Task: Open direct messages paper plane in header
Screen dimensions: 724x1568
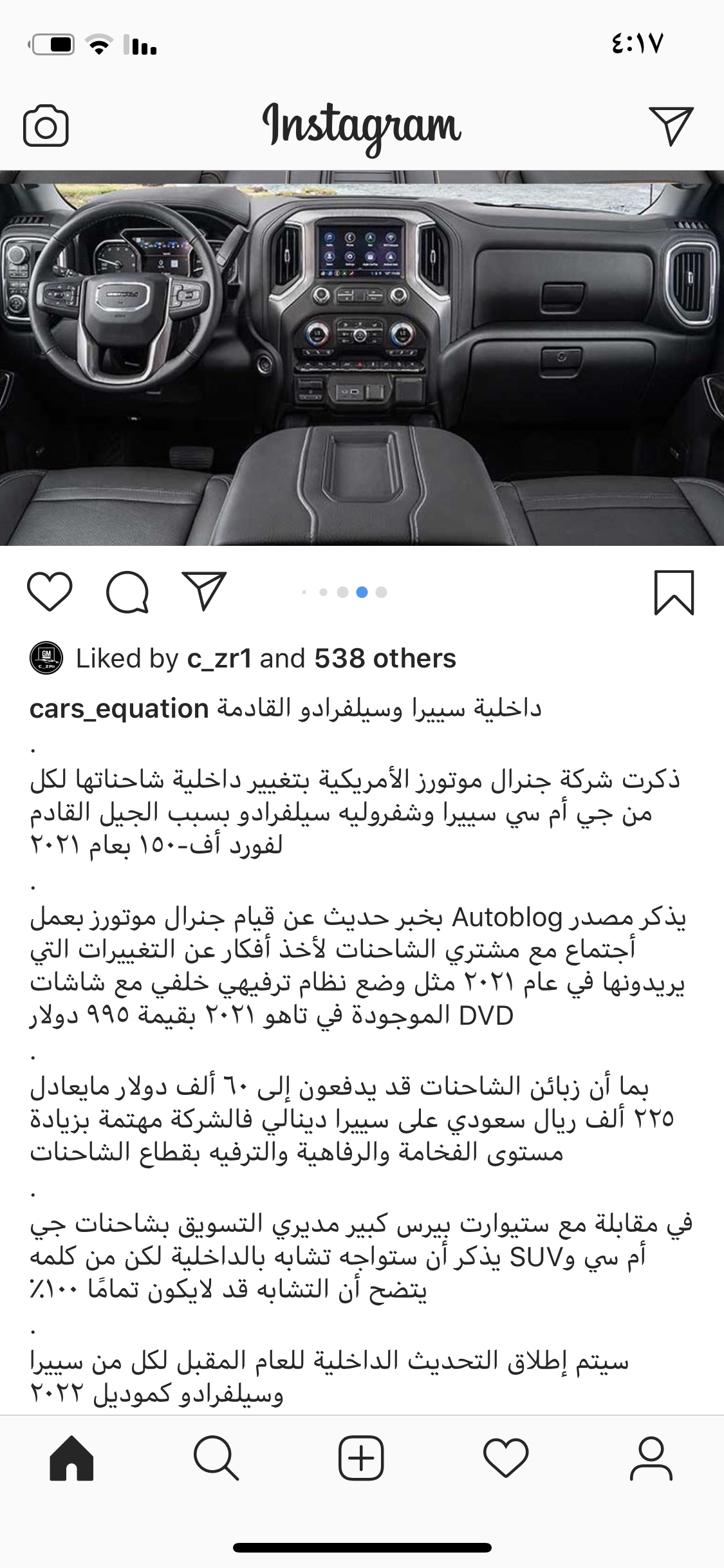Action: pyautogui.click(x=671, y=126)
